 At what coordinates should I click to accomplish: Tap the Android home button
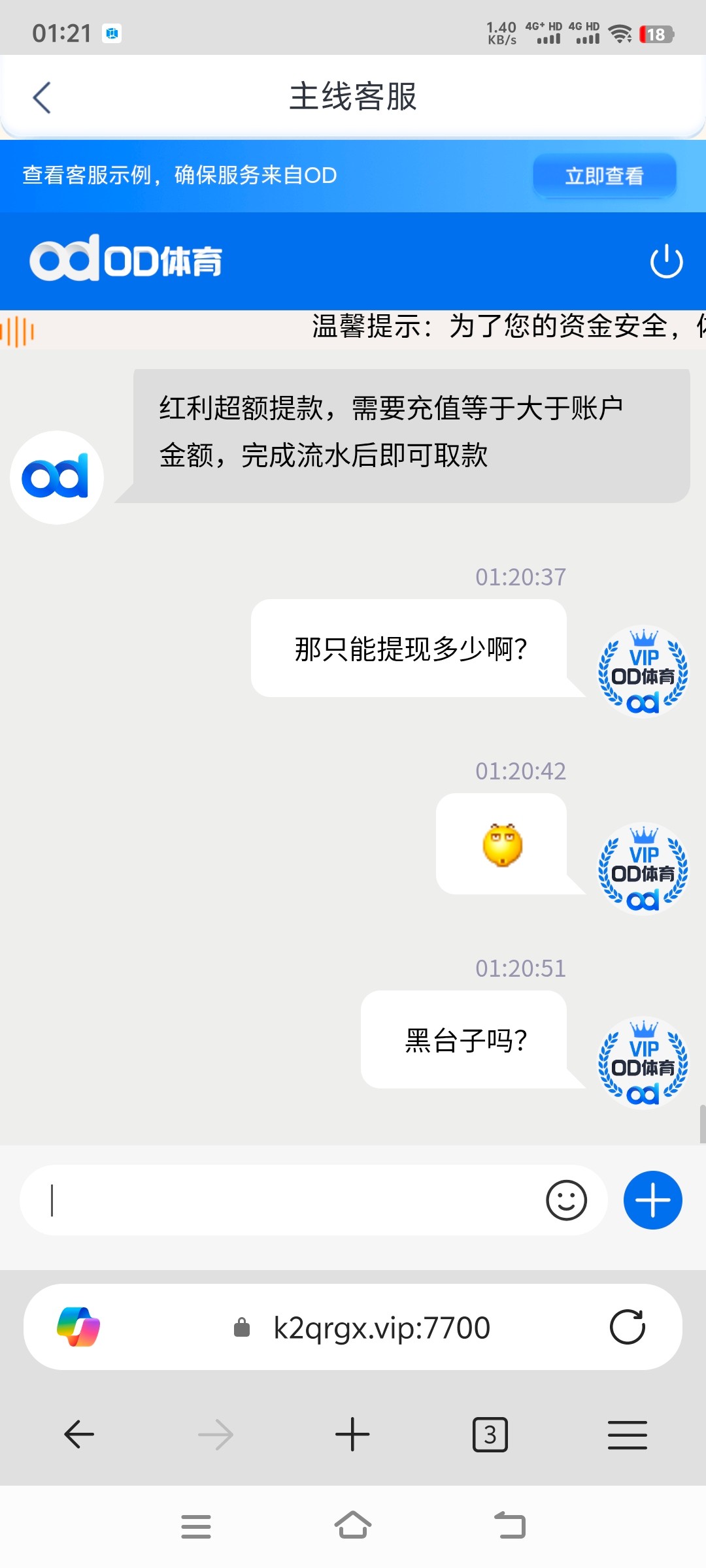point(352,1526)
